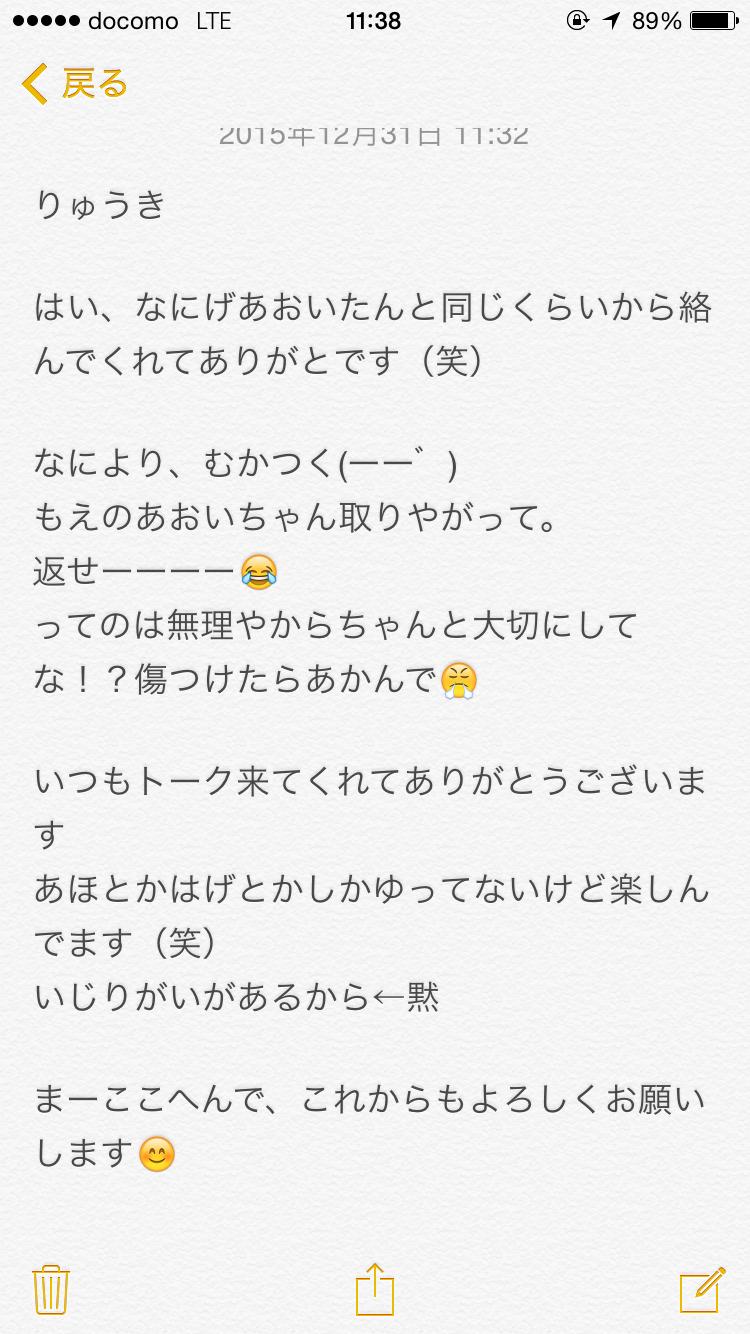The width and height of the screenshot is (750, 1334).
Task: Go back with the 戻る button
Action: (x=75, y=84)
